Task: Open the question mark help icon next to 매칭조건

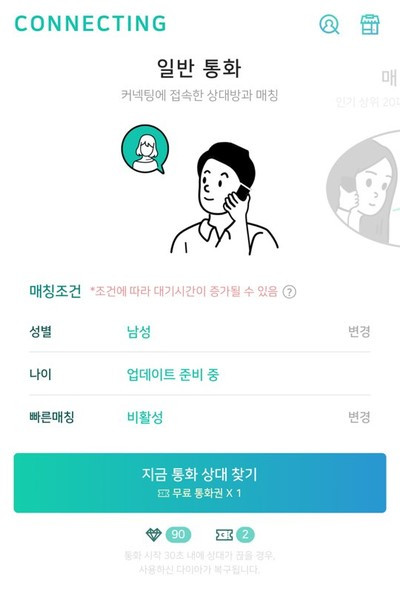Action: pos(290,292)
